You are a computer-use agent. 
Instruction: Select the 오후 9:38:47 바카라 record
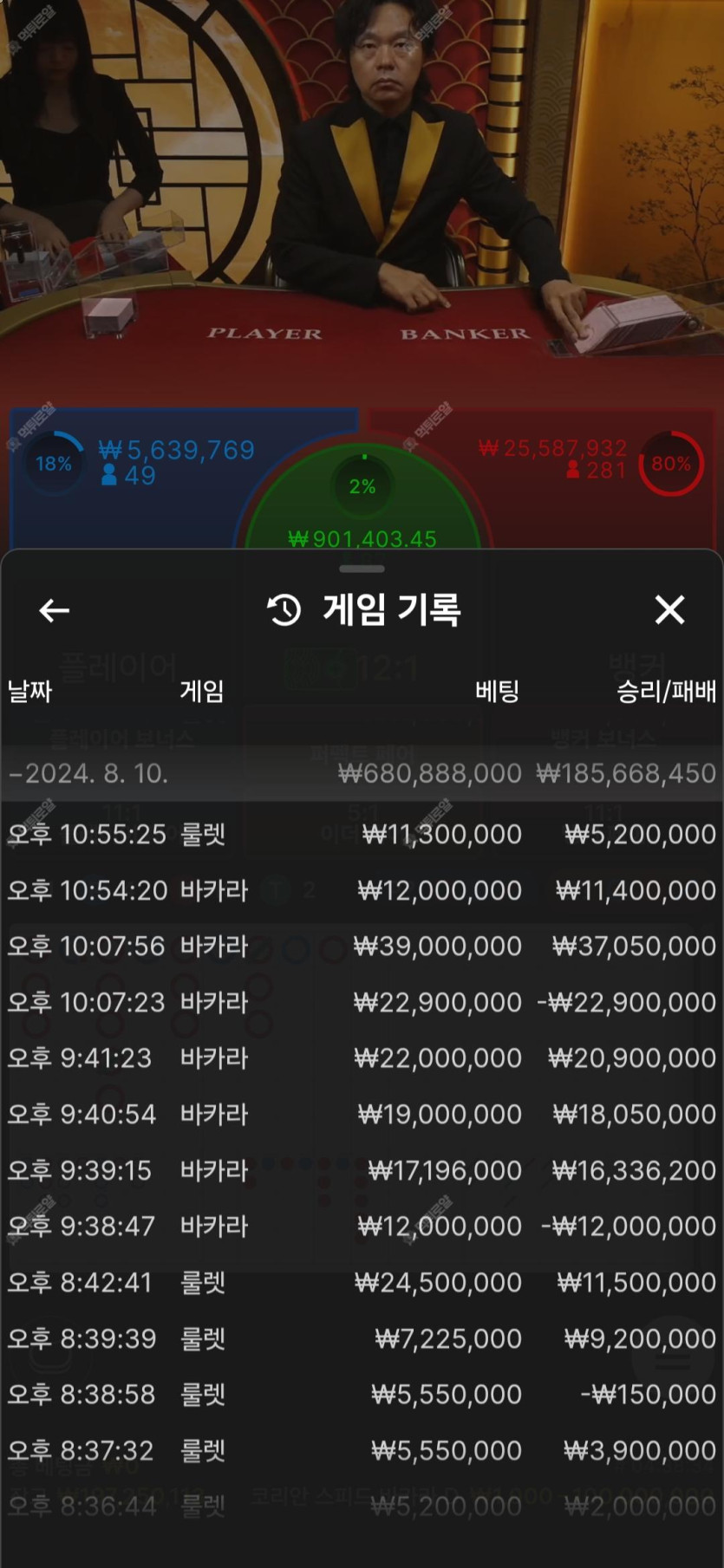click(x=362, y=1226)
